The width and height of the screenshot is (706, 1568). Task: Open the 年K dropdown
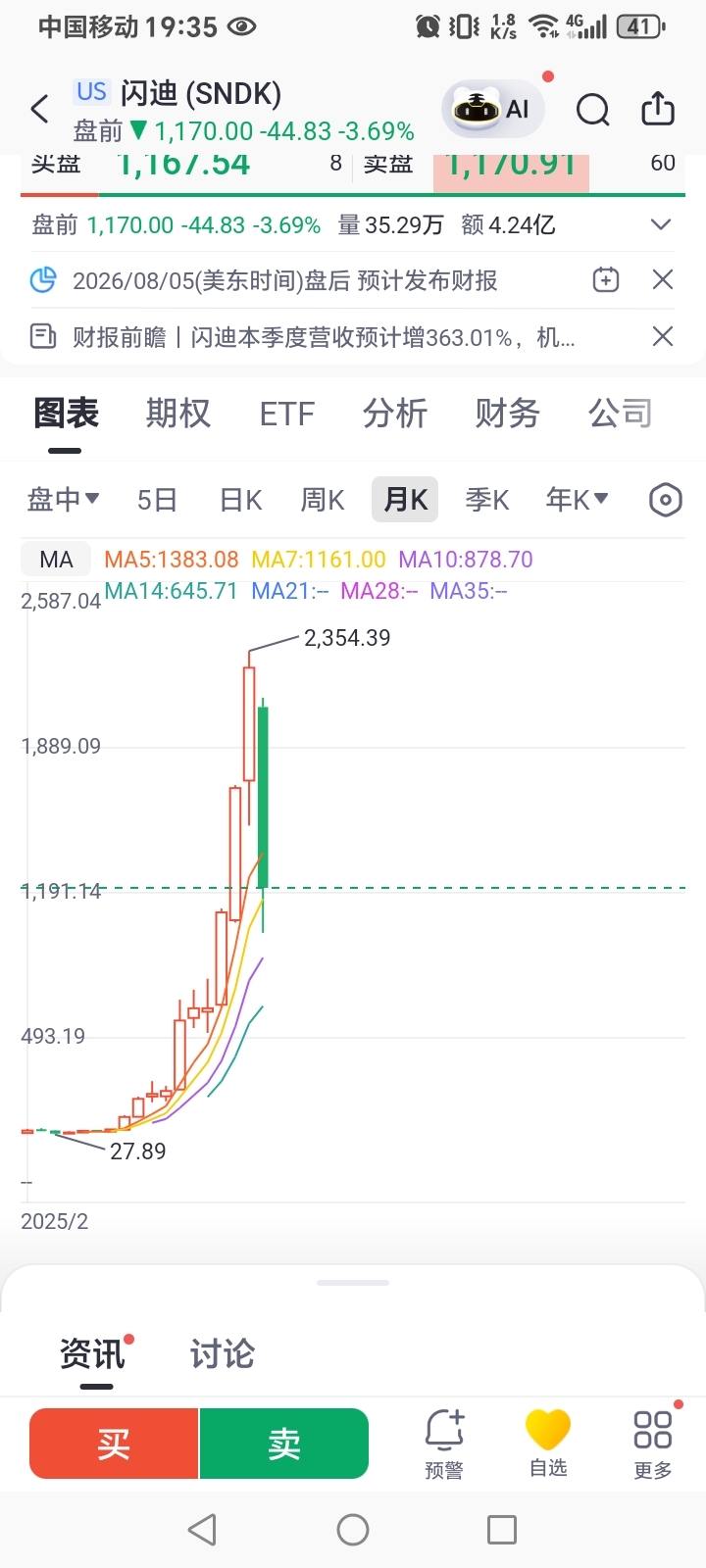pyautogui.click(x=577, y=500)
